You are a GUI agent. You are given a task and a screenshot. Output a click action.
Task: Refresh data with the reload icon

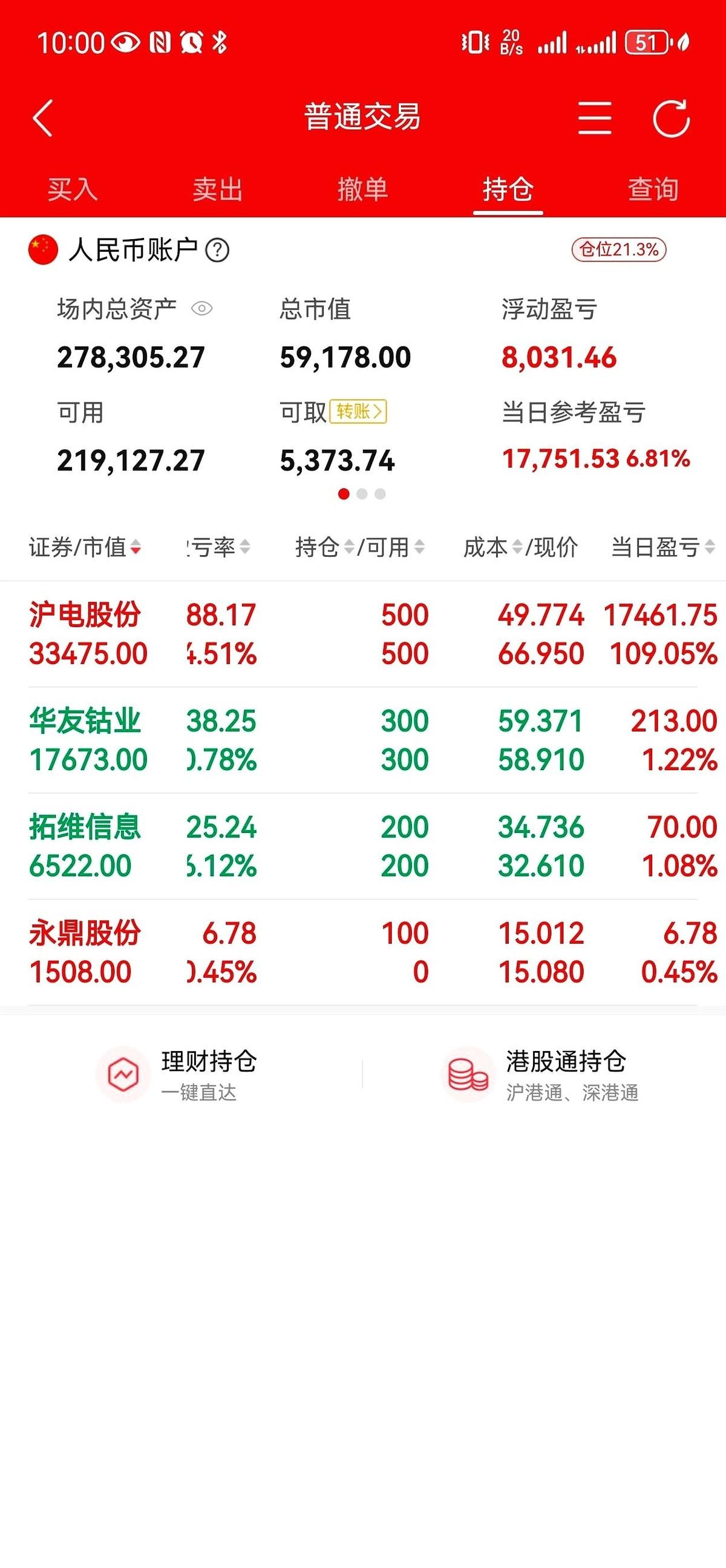pyautogui.click(x=671, y=119)
